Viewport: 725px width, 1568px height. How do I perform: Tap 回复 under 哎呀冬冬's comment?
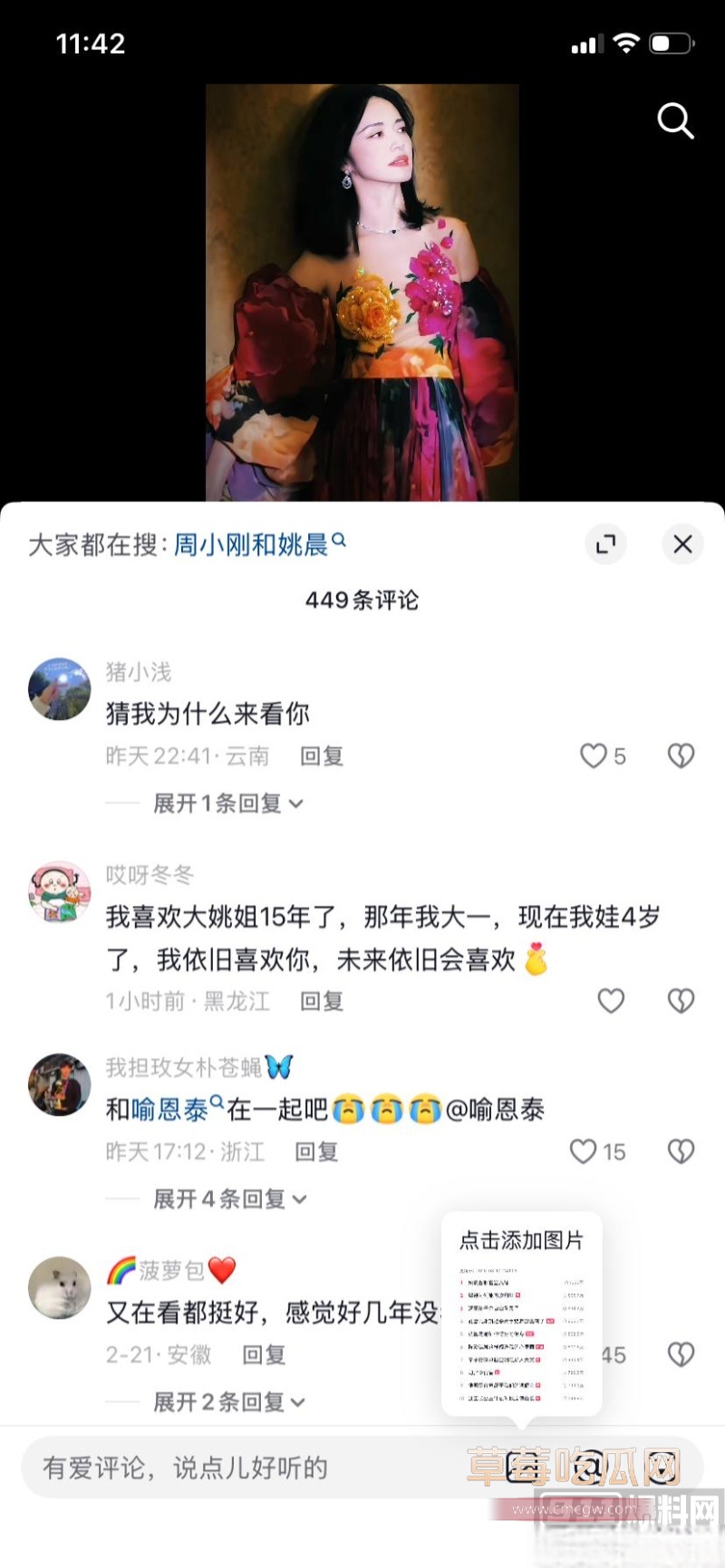pyautogui.click(x=322, y=1001)
